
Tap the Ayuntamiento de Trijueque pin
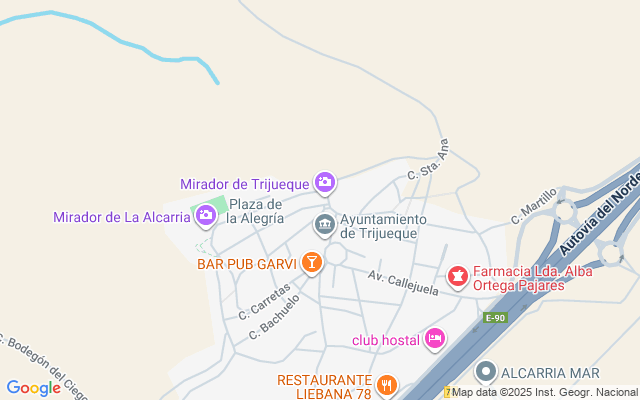click(x=324, y=225)
